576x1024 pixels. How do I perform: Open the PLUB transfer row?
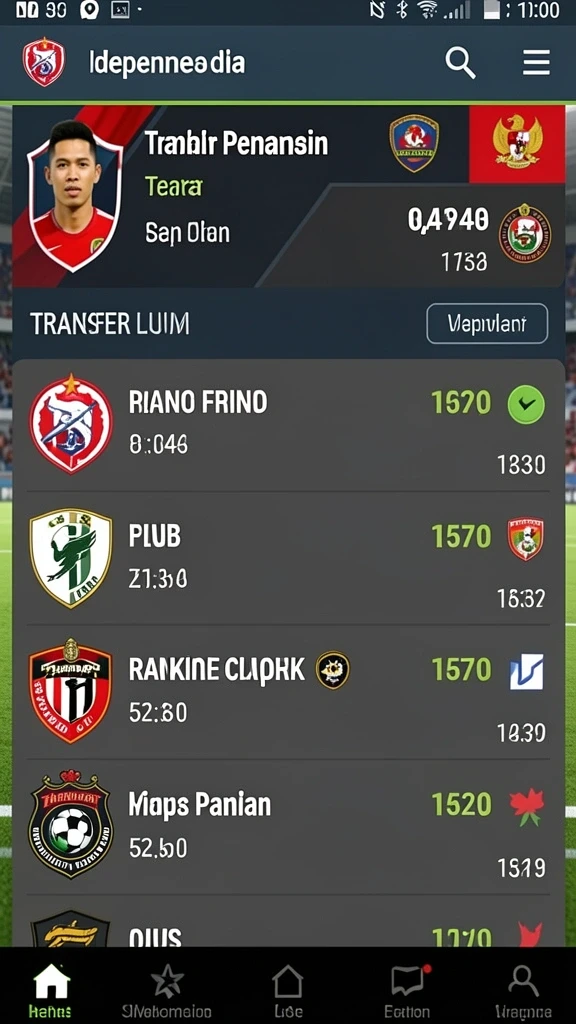click(x=288, y=558)
